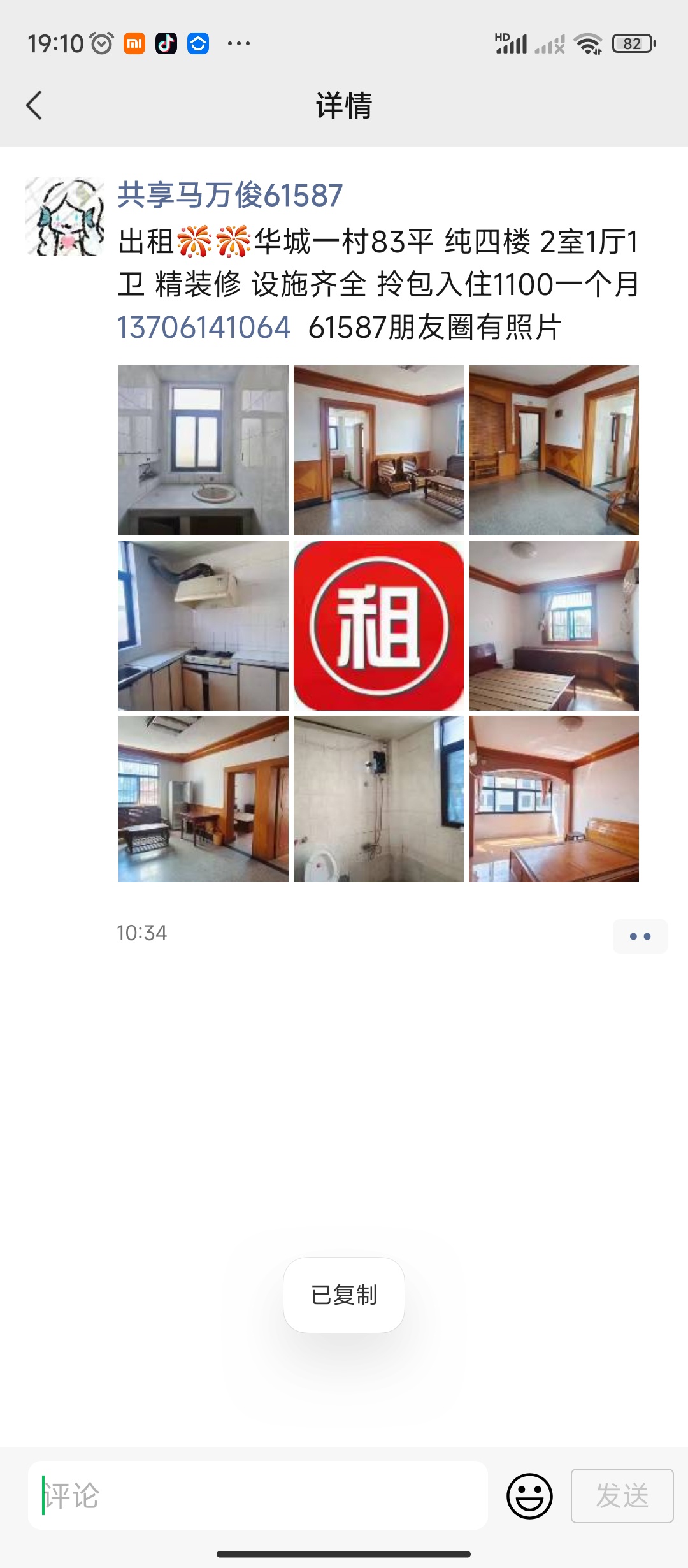
Task: Open the poster's cartoon avatar
Action: click(65, 216)
